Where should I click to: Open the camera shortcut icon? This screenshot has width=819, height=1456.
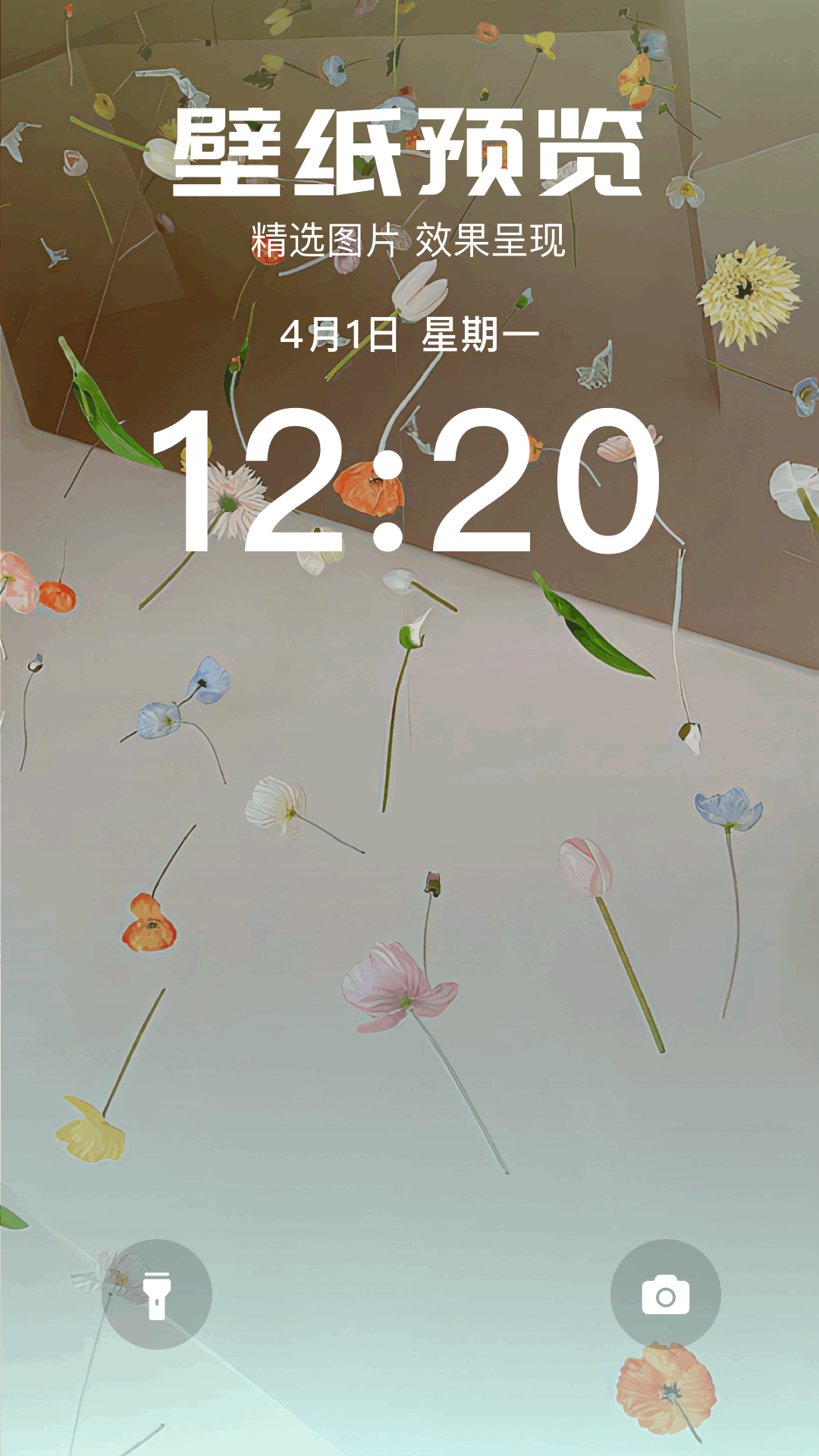click(663, 1294)
